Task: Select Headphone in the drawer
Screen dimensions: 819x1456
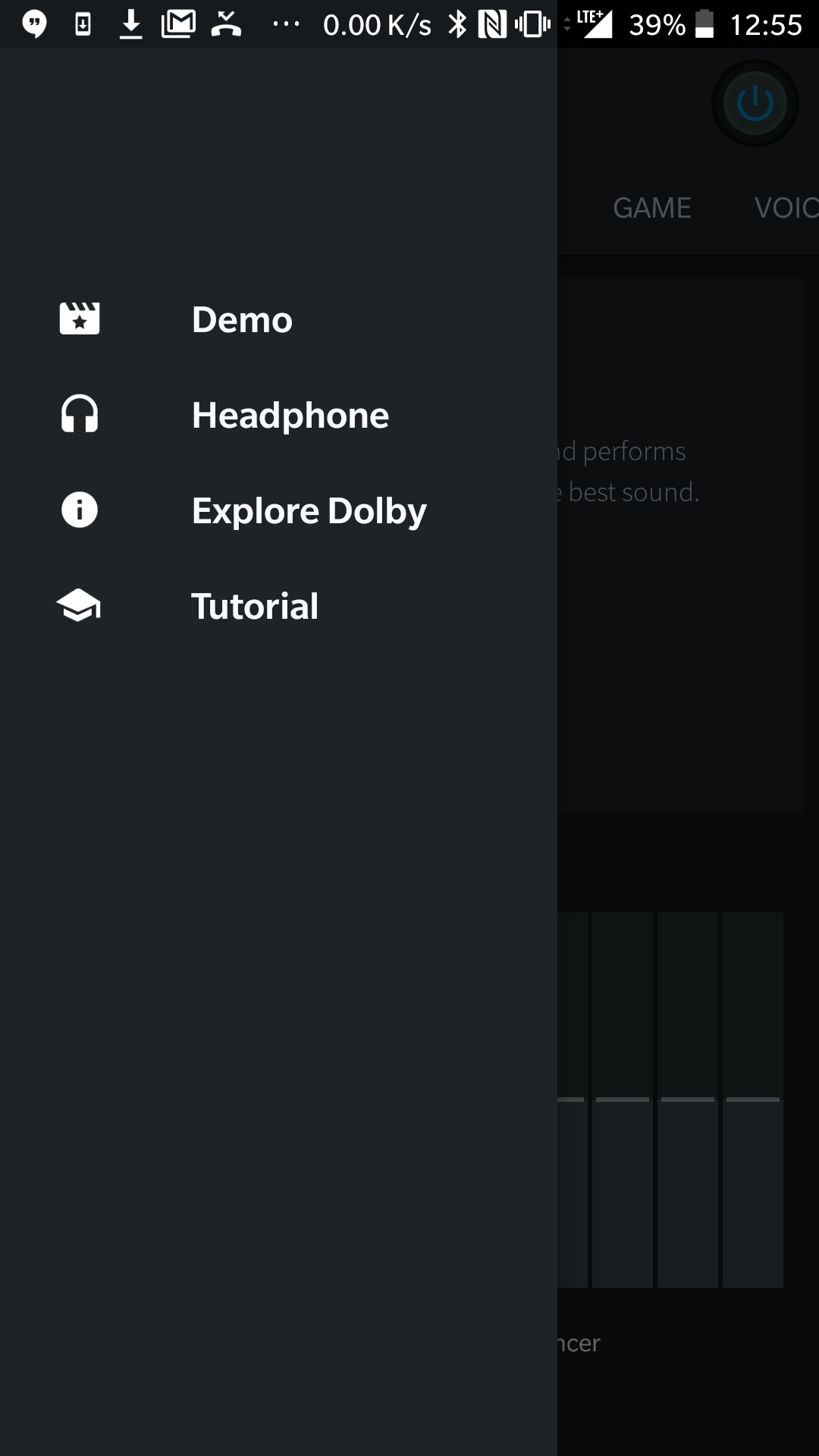Action: pos(278,415)
